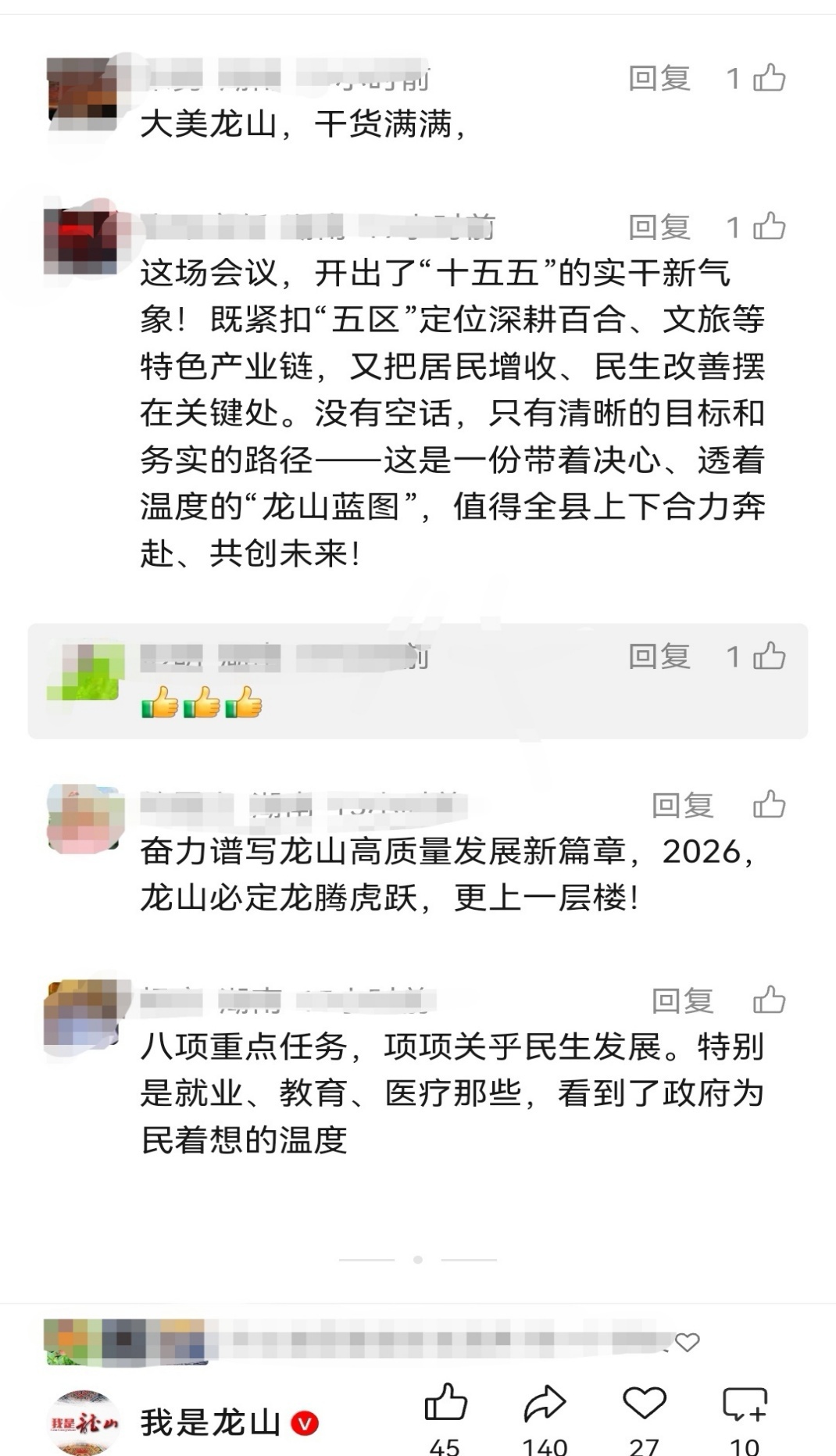The image size is (836, 1456).
Task: Reply to the comment "大美龙山，干货满满"
Action: tap(659, 78)
